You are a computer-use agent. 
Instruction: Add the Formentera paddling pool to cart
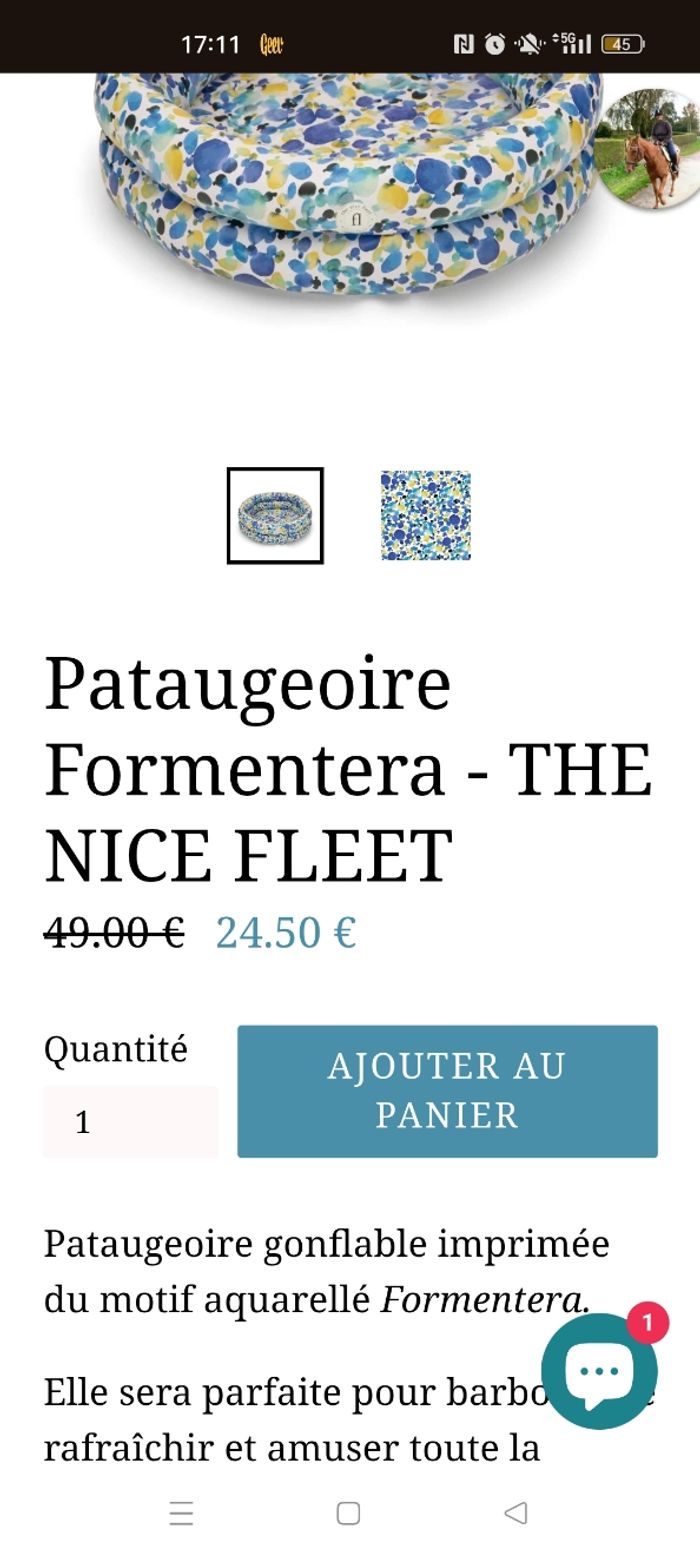click(447, 1091)
